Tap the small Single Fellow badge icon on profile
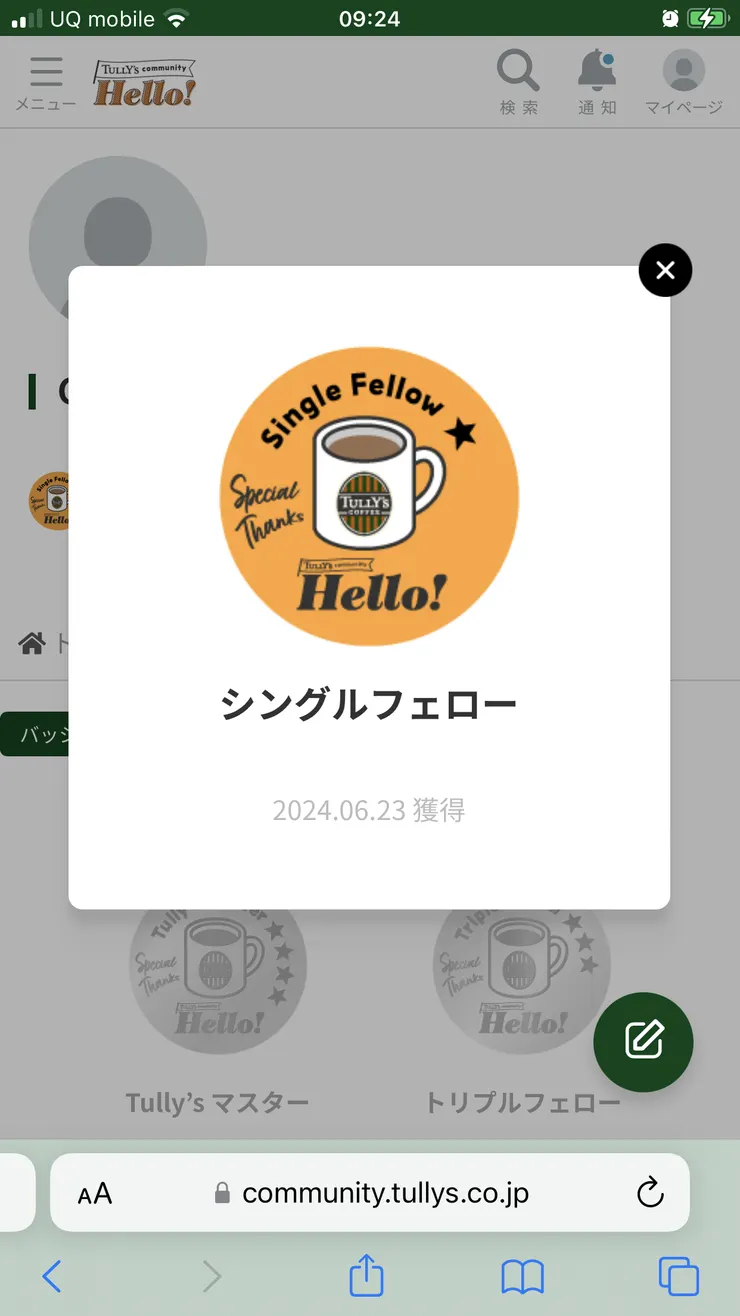The width and height of the screenshot is (740, 1316). click(52, 500)
